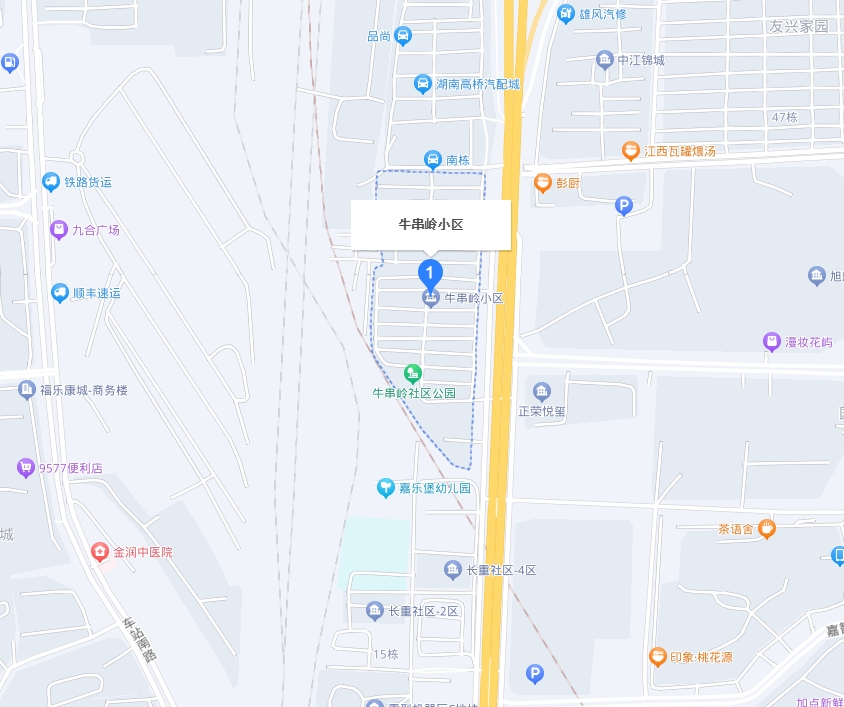
Task: Select 金润中医院 hospital marker
Action: point(100,552)
